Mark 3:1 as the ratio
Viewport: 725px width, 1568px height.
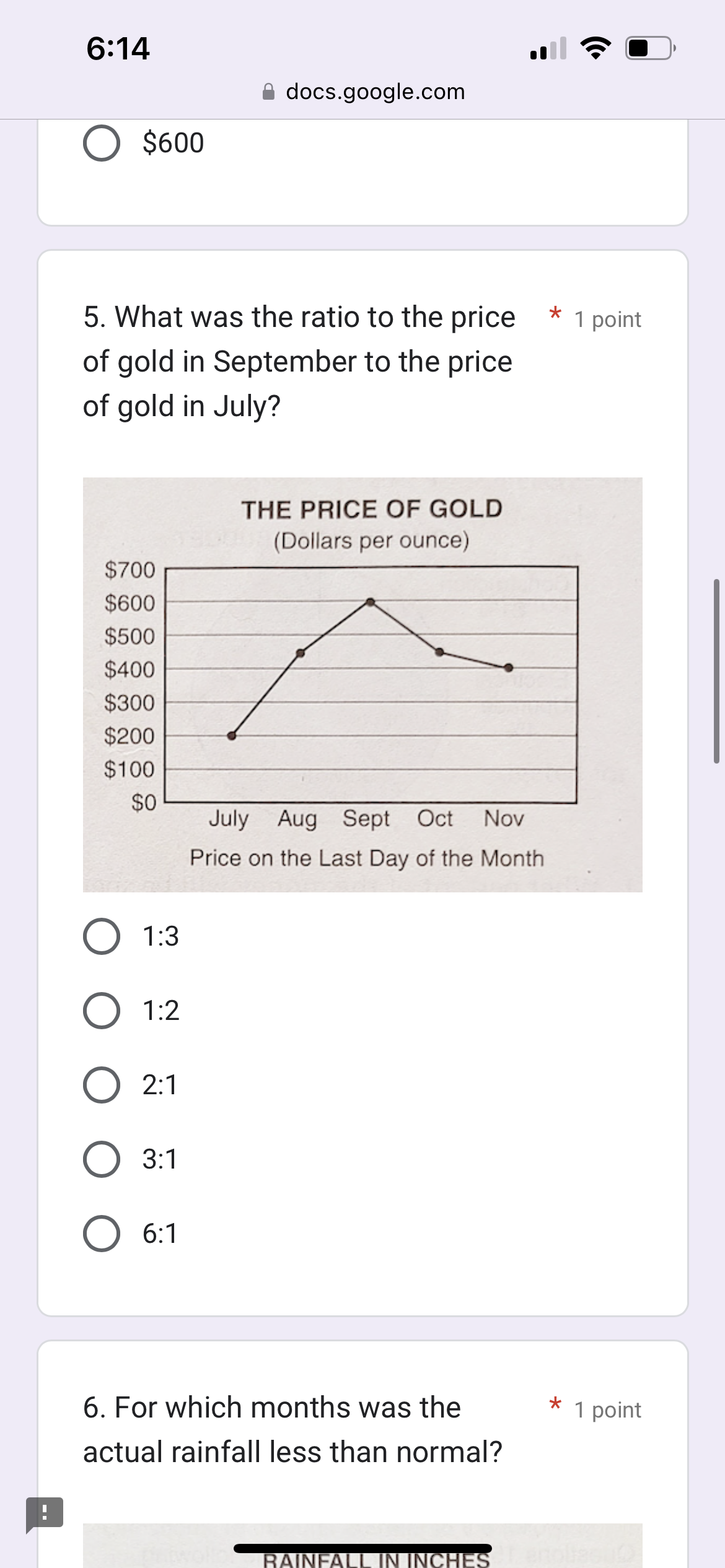pos(102,1159)
